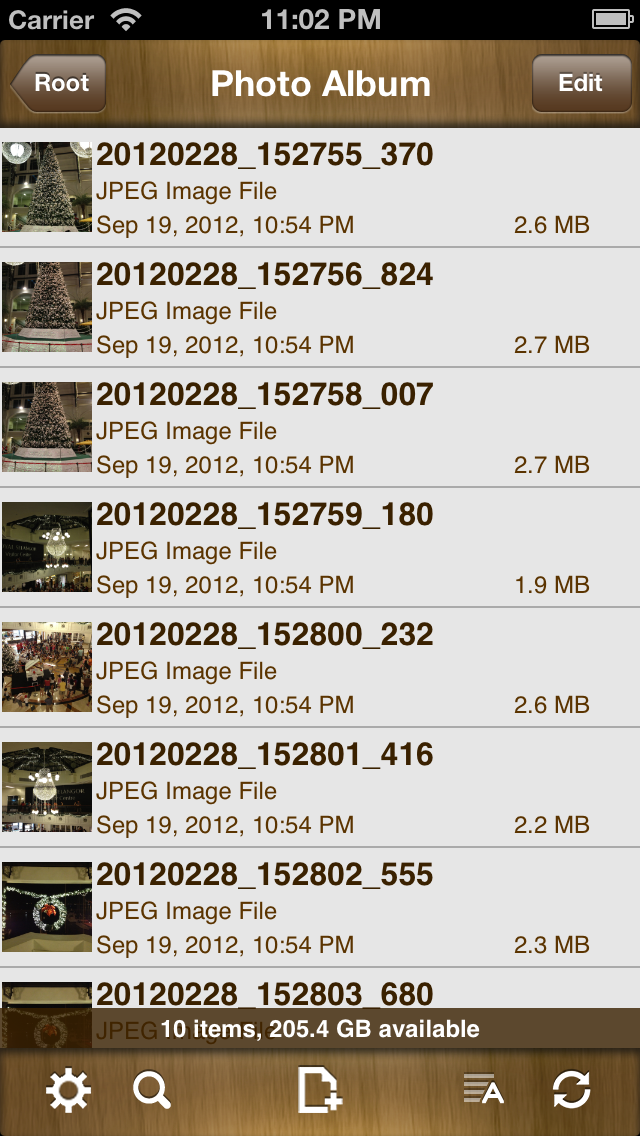
Task: Refresh the file list
Action: 571,1090
